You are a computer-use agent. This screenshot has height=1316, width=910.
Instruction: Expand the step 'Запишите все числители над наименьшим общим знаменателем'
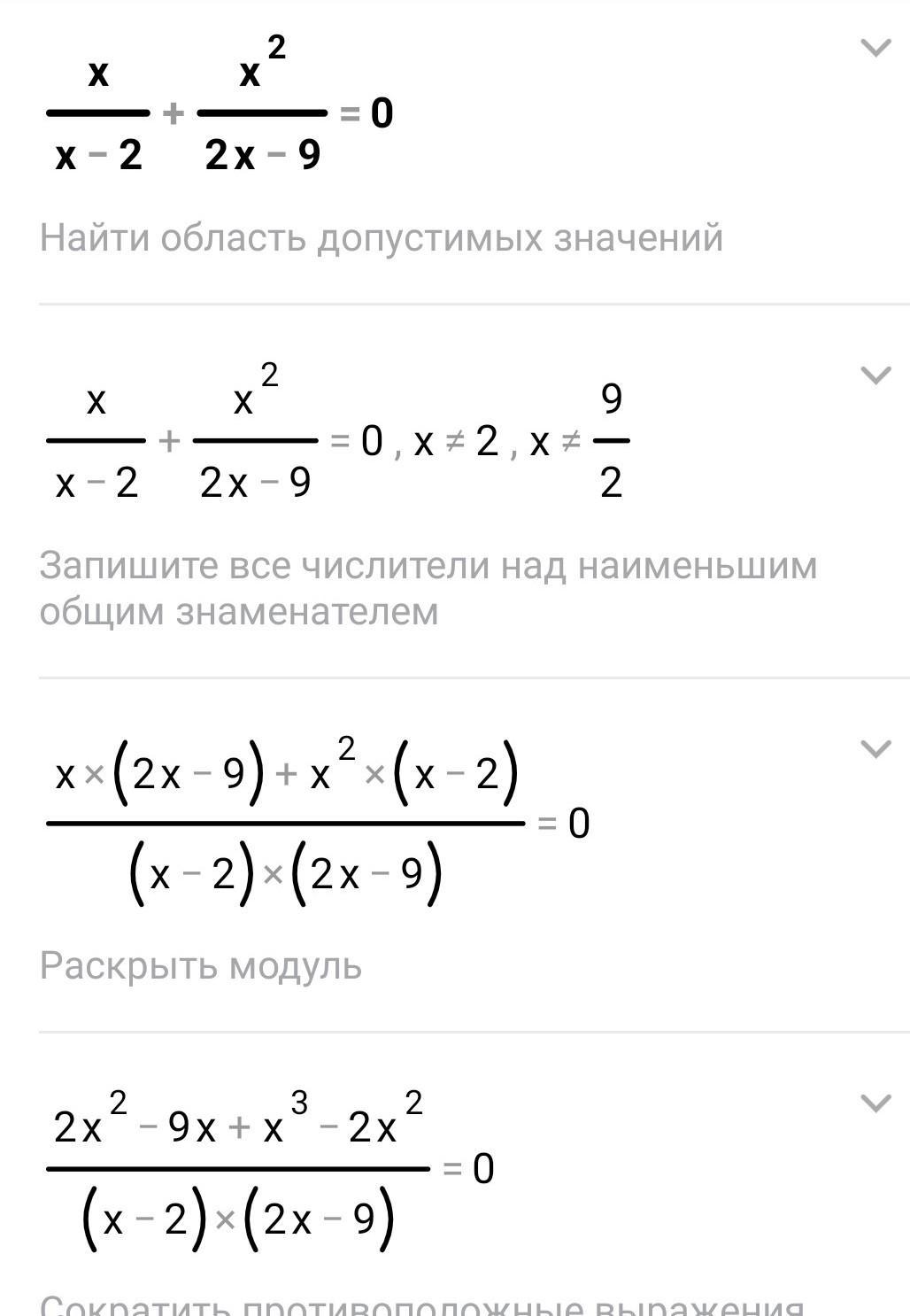(875, 375)
